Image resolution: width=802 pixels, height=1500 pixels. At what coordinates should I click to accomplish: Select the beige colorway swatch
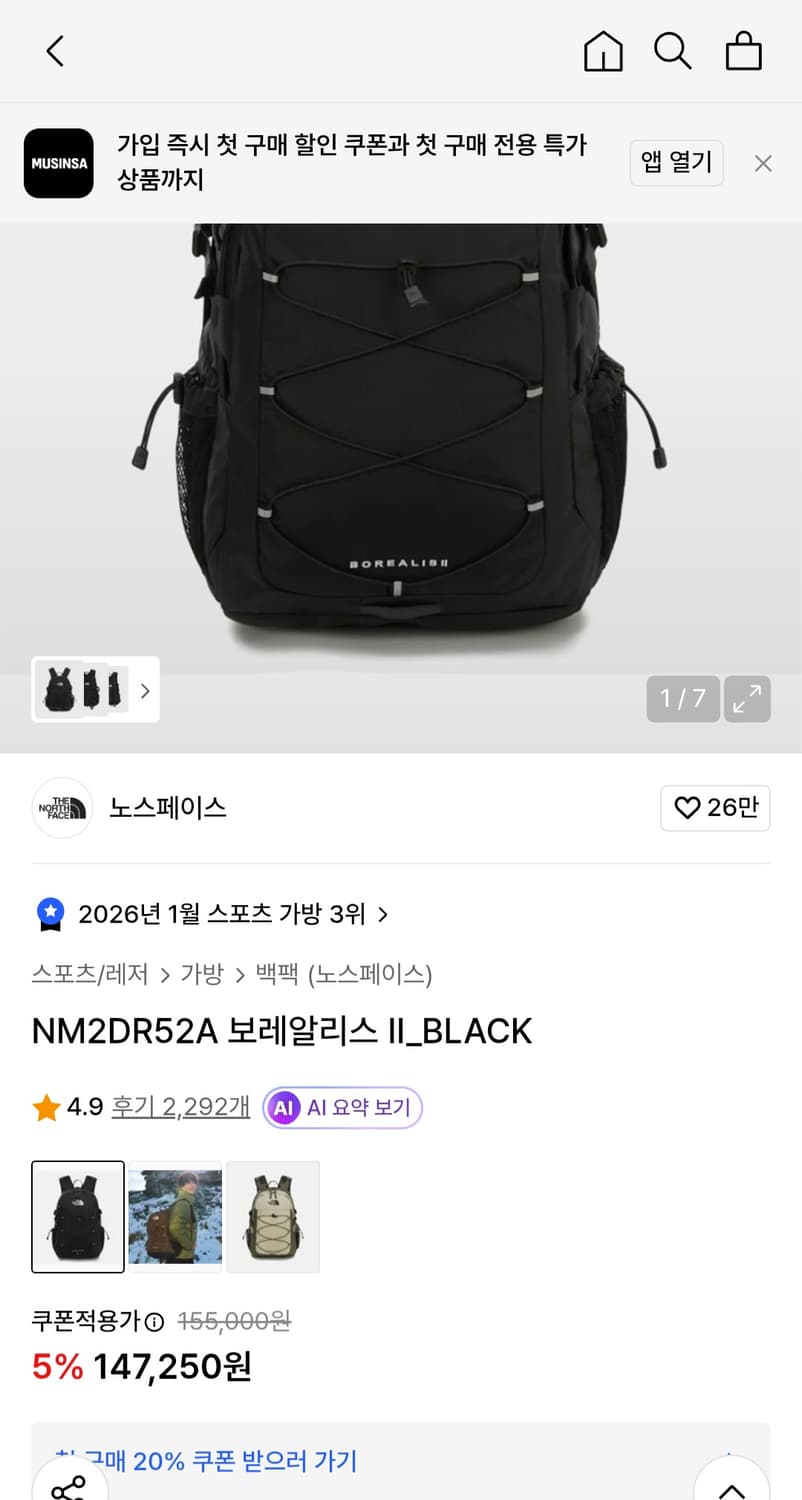click(273, 1217)
